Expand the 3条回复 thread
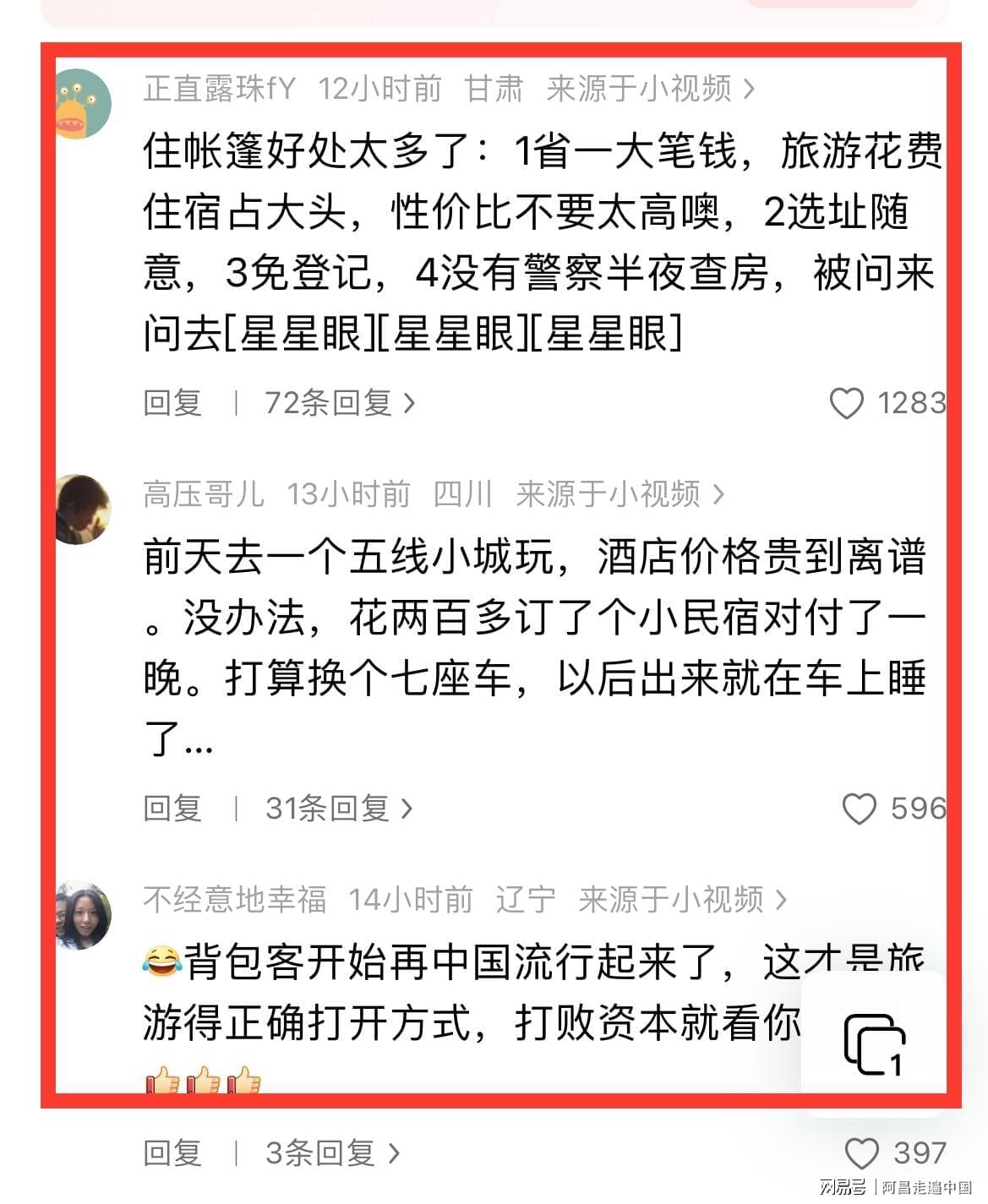The width and height of the screenshot is (988, 1204). point(332,1153)
